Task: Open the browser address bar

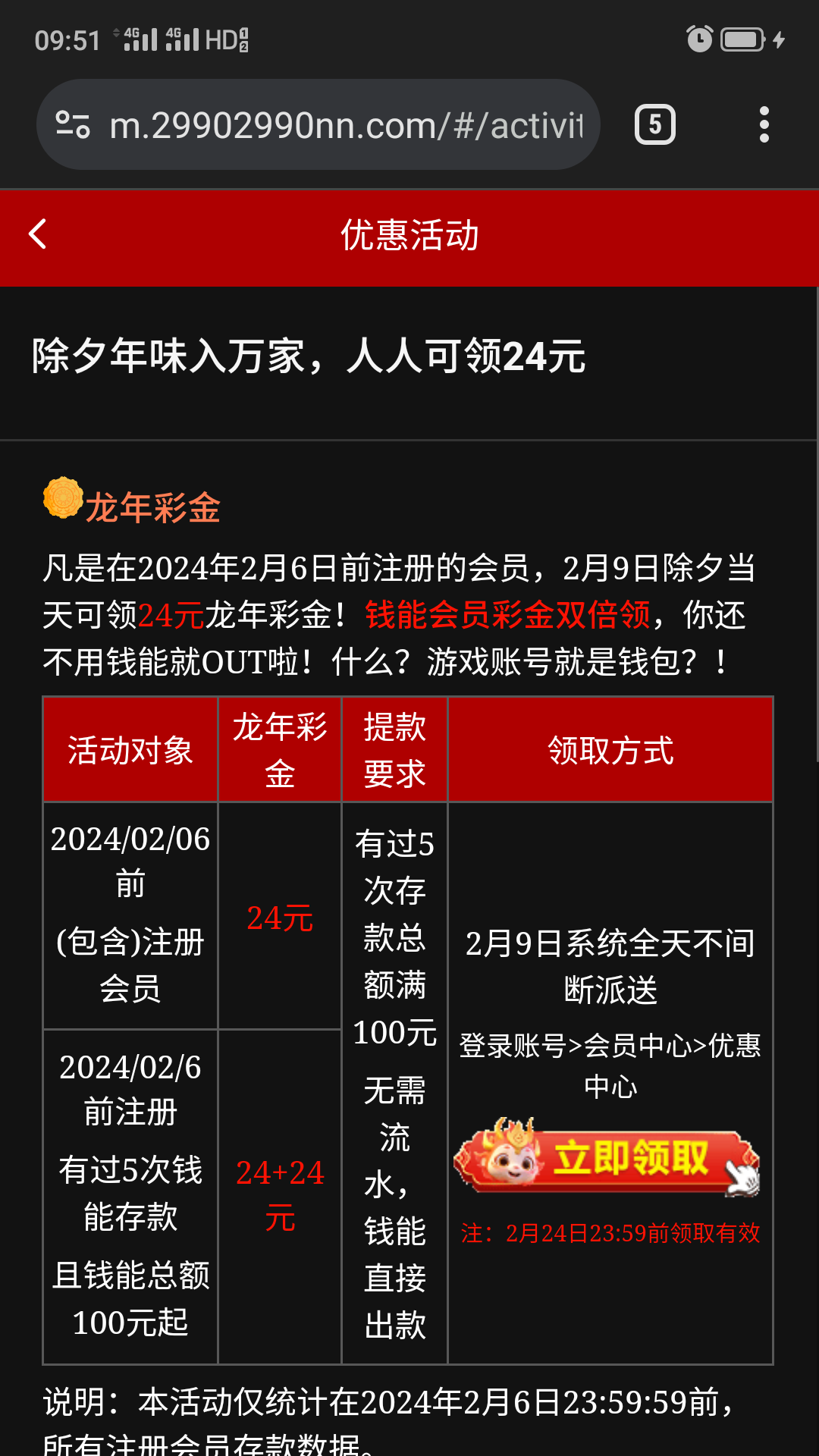Action: click(x=346, y=125)
